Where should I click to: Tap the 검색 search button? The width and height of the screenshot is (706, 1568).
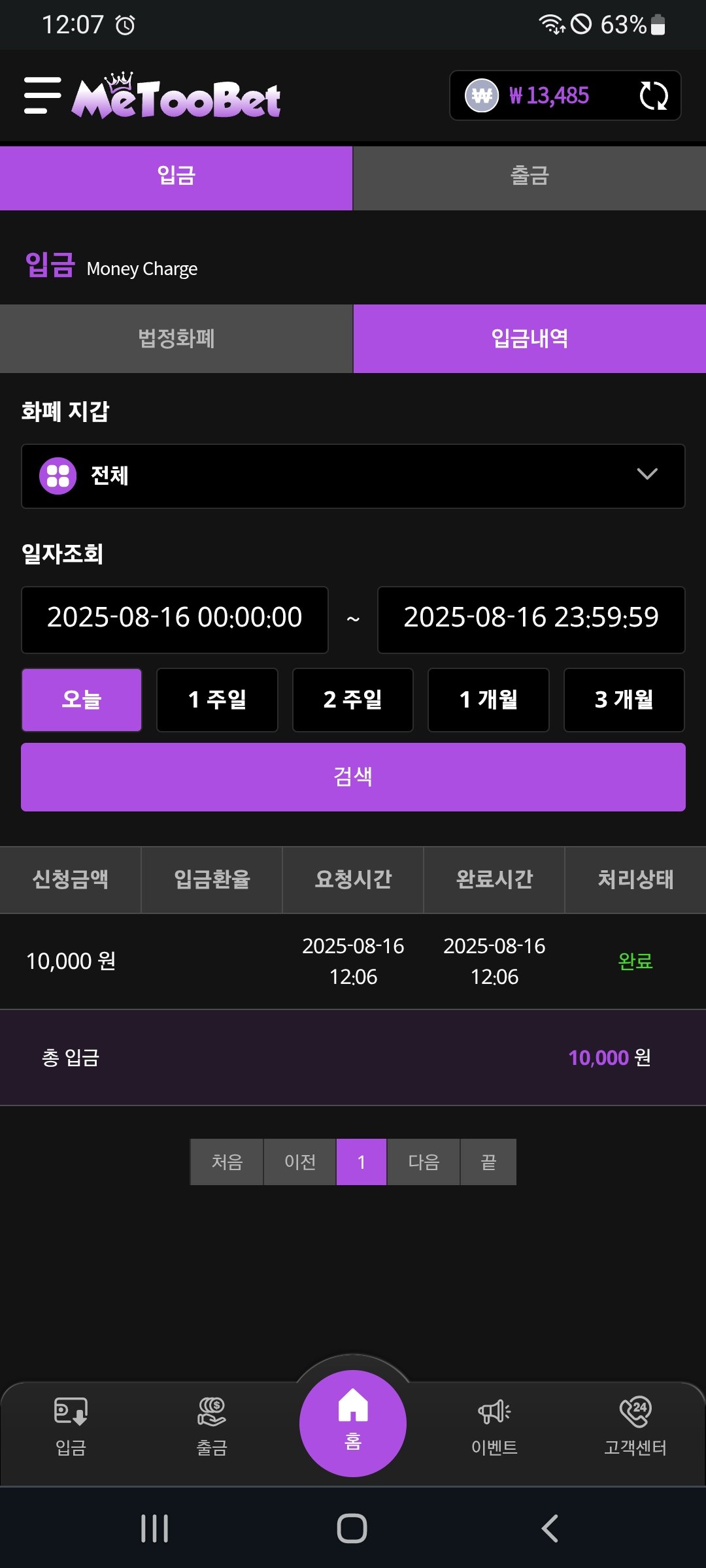click(353, 777)
